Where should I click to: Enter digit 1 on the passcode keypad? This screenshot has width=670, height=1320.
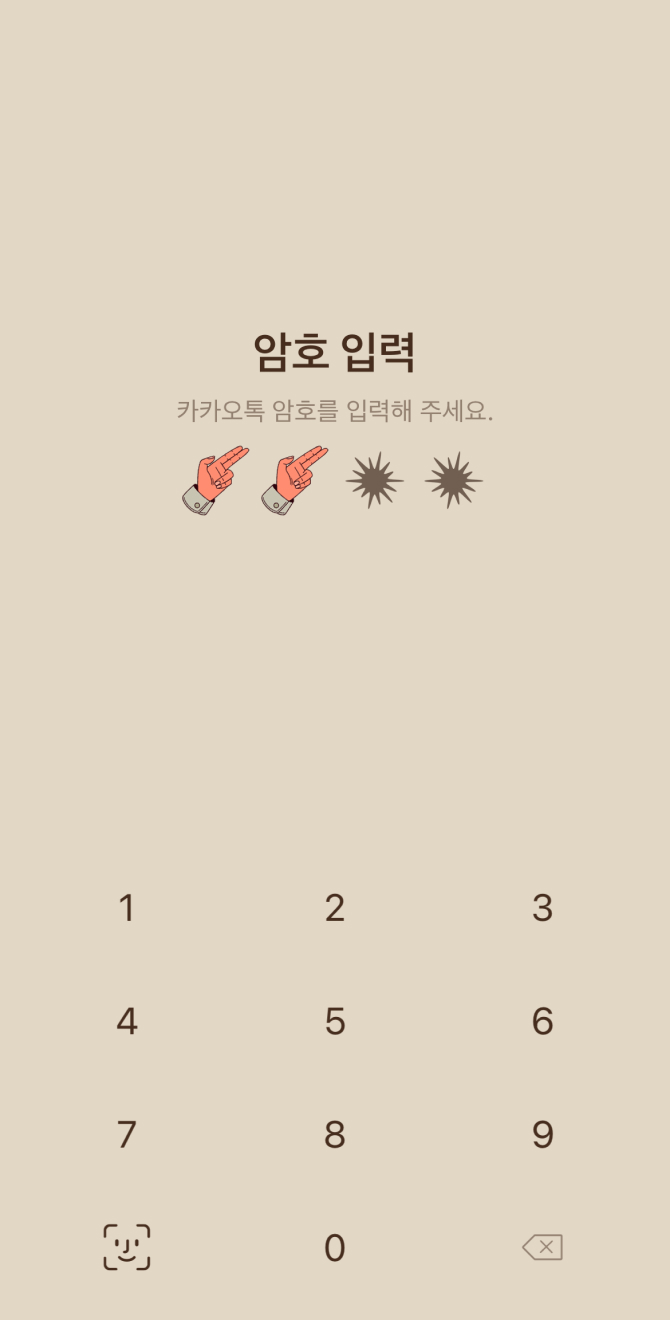point(126,908)
